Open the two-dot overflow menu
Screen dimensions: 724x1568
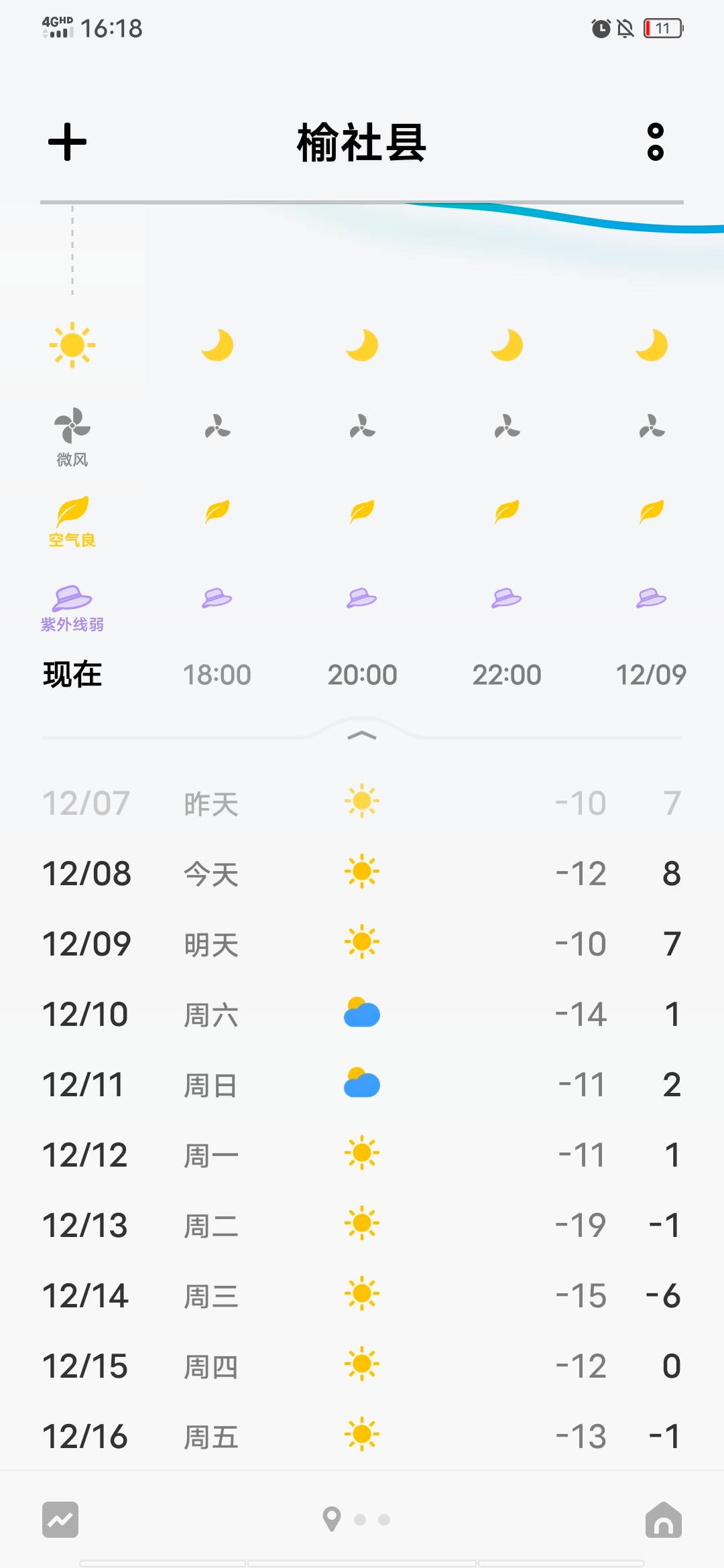point(655,142)
